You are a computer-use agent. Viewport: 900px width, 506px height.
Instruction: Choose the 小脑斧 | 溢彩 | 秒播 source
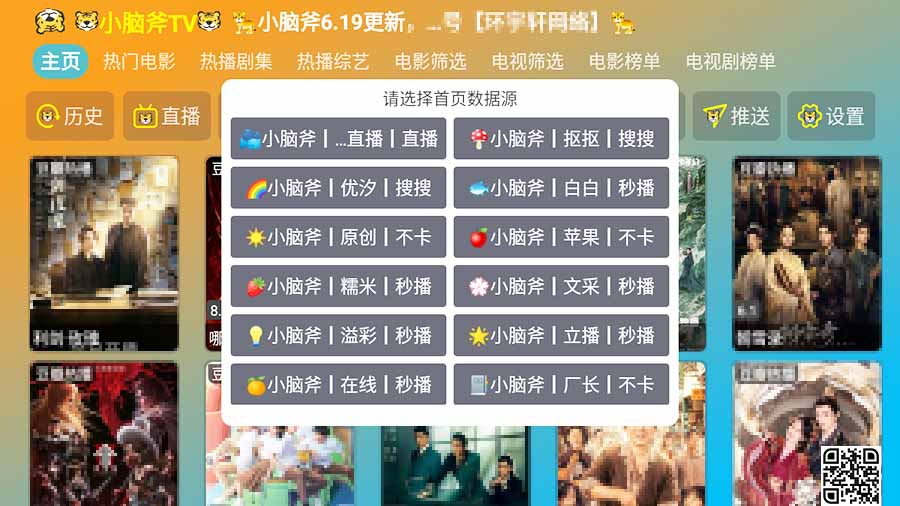(338, 335)
